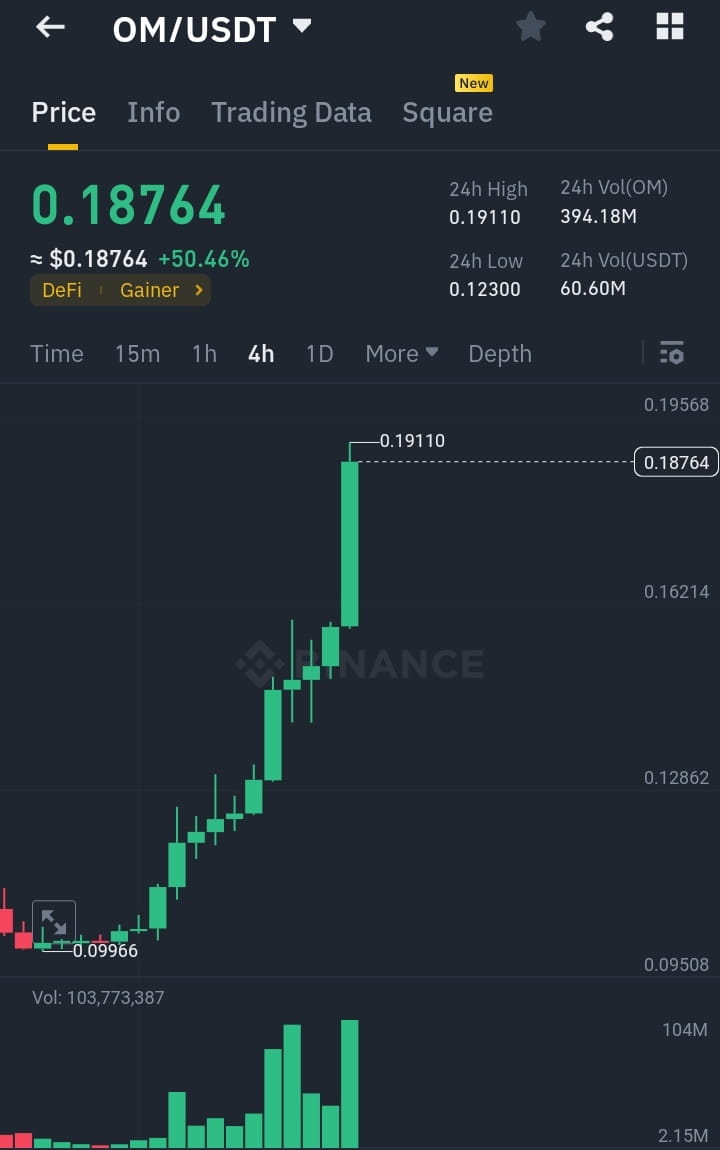720x1150 pixels.
Task: Tap the New badge above Square
Action: click(x=473, y=83)
